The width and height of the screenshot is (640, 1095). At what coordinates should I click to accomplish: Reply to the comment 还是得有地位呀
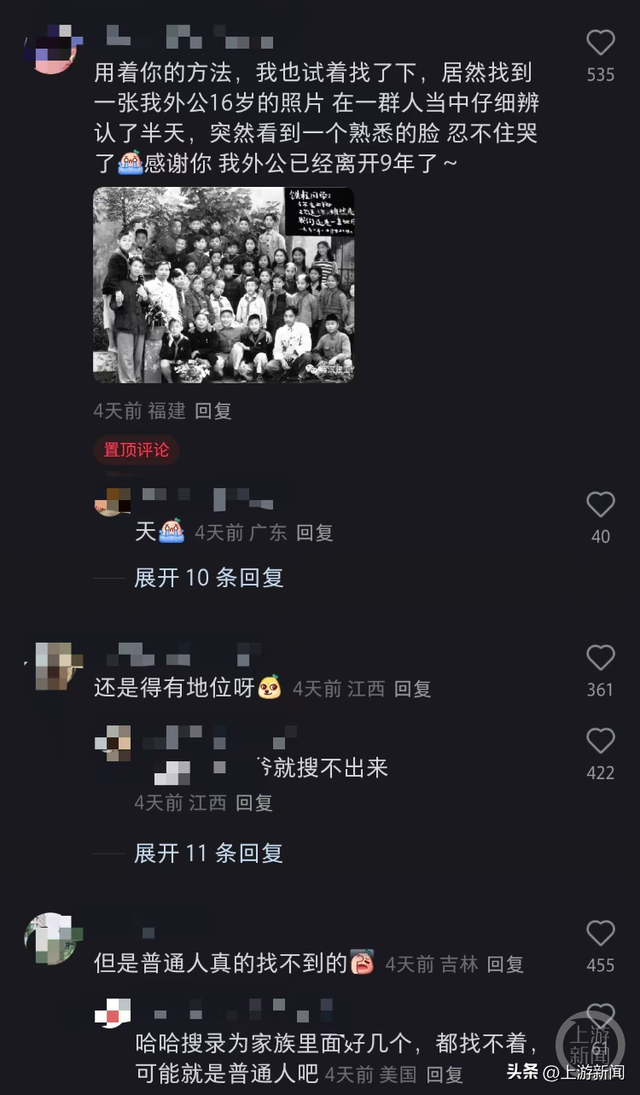(x=412, y=688)
